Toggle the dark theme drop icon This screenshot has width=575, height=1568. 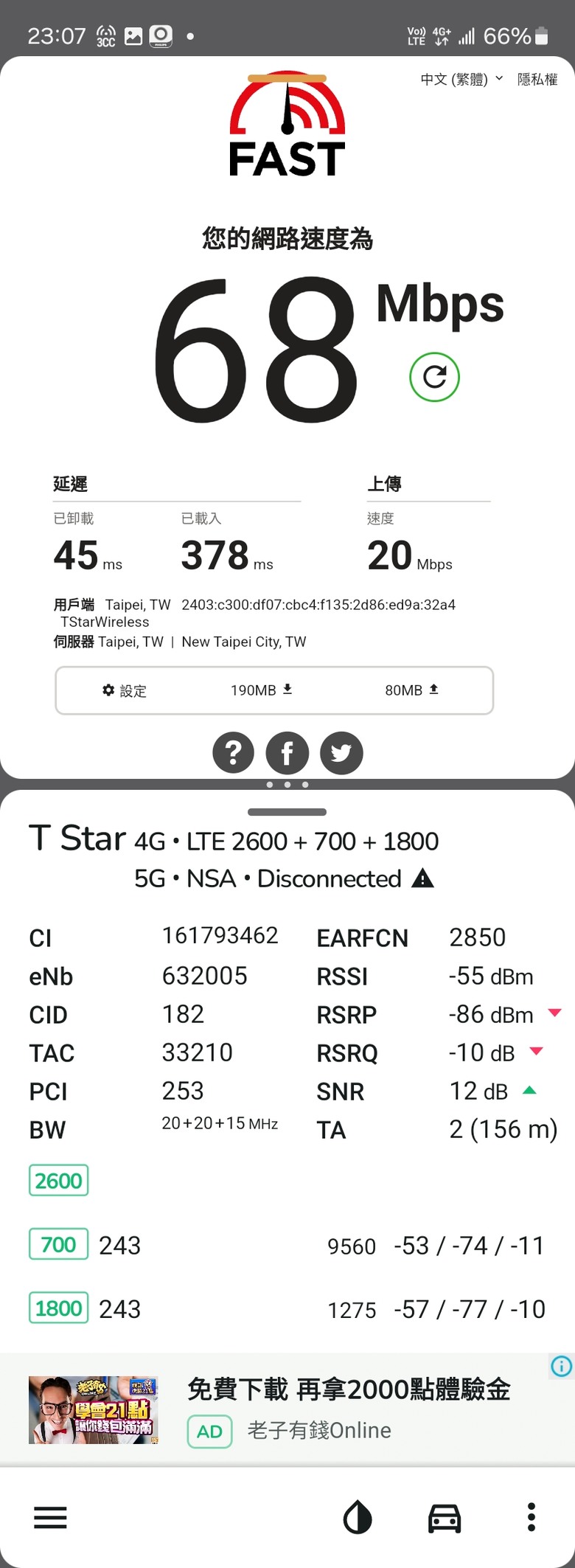pos(358,1517)
